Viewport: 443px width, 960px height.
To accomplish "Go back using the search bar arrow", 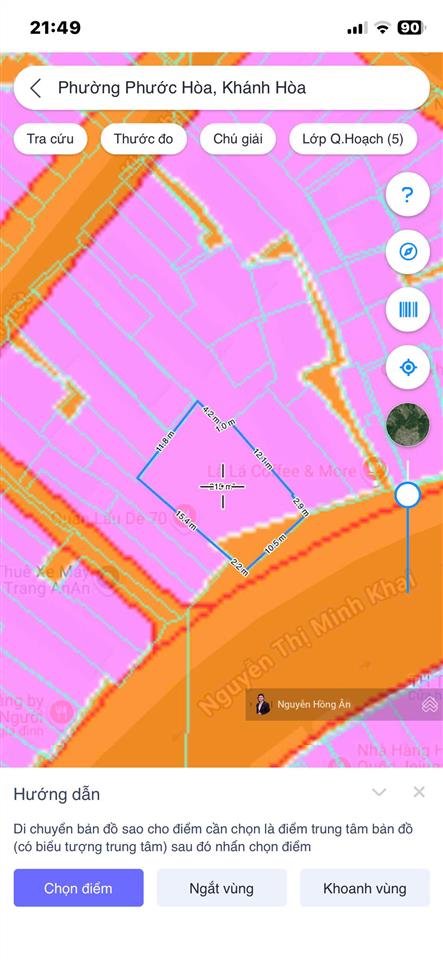I will (x=35, y=88).
